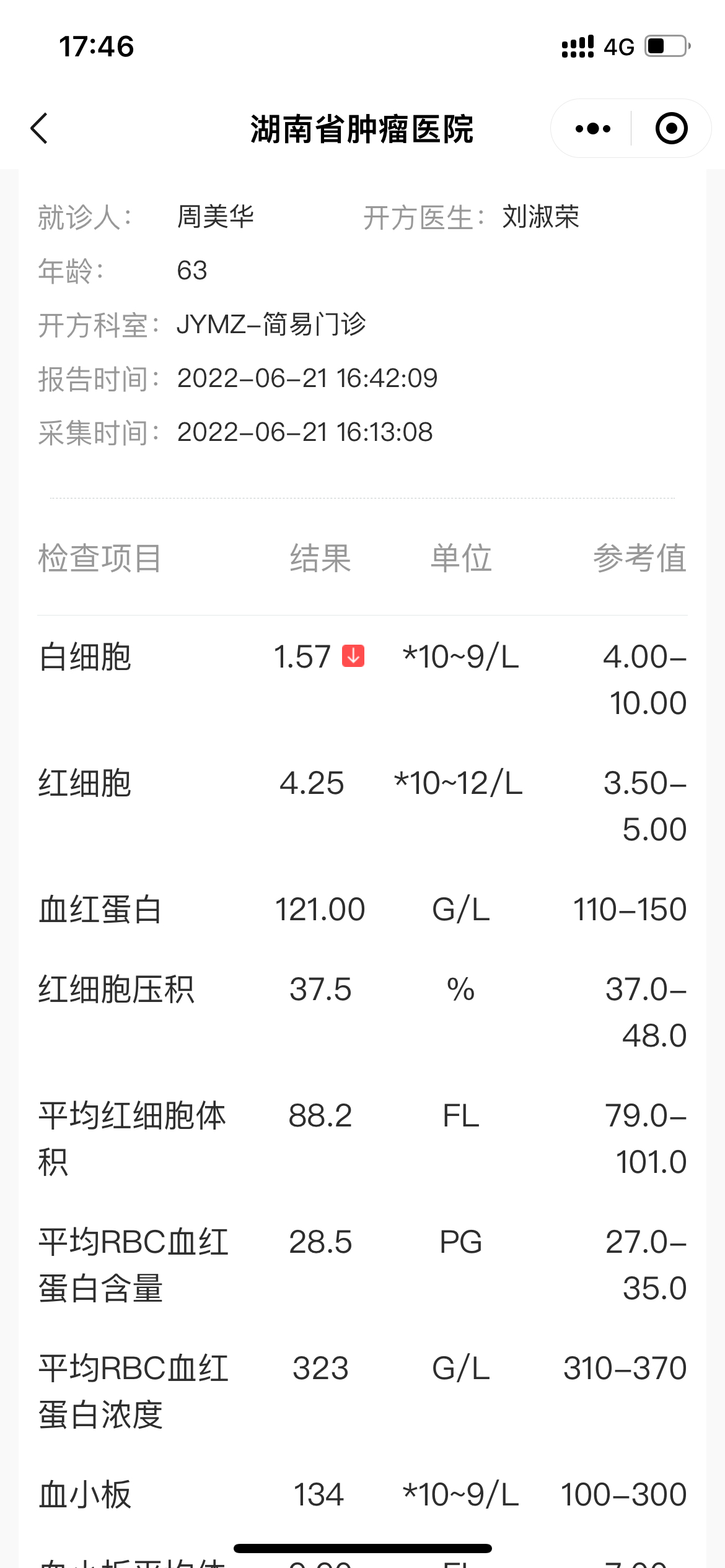Close the mini program via the circle button
Image resolution: width=725 pixels, height=1568 pixels.
coord(671,129)
